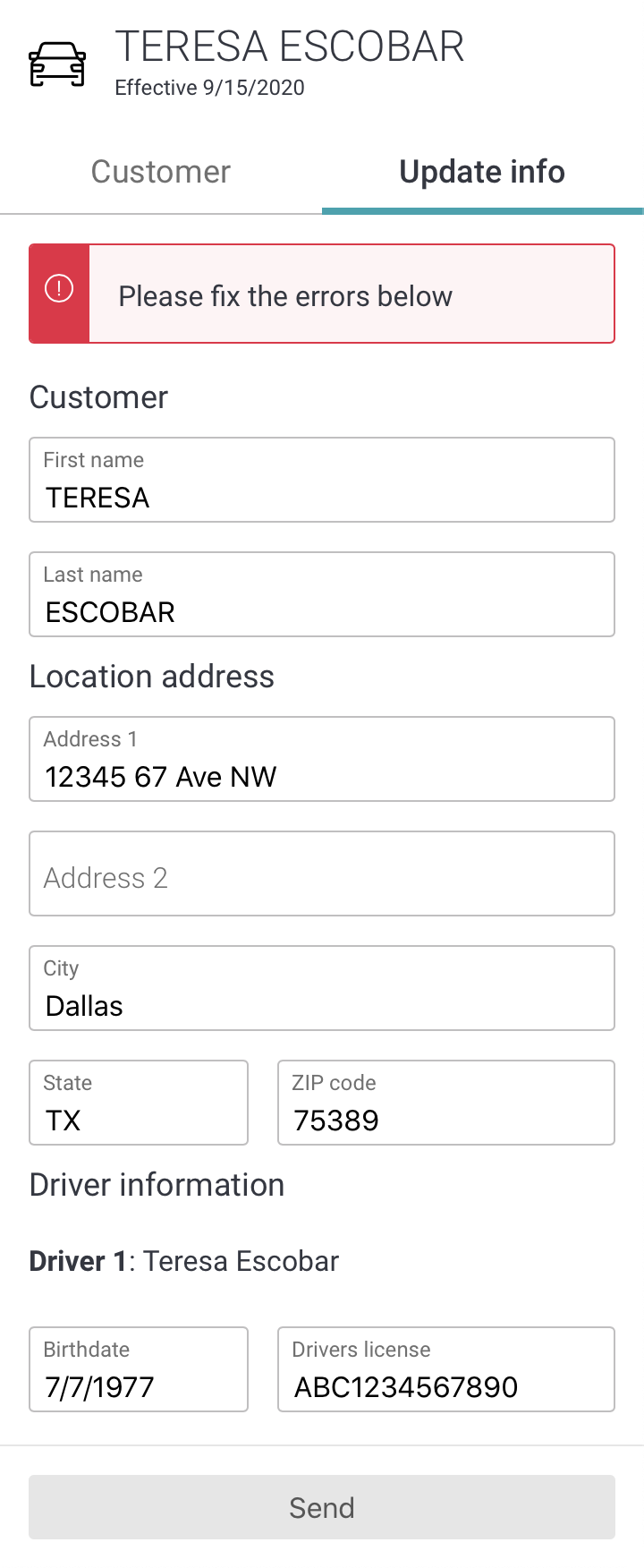Click the Driver 1: Teresa Escobar label
The image size is (644, 1568).
(x=184, y=1261)
